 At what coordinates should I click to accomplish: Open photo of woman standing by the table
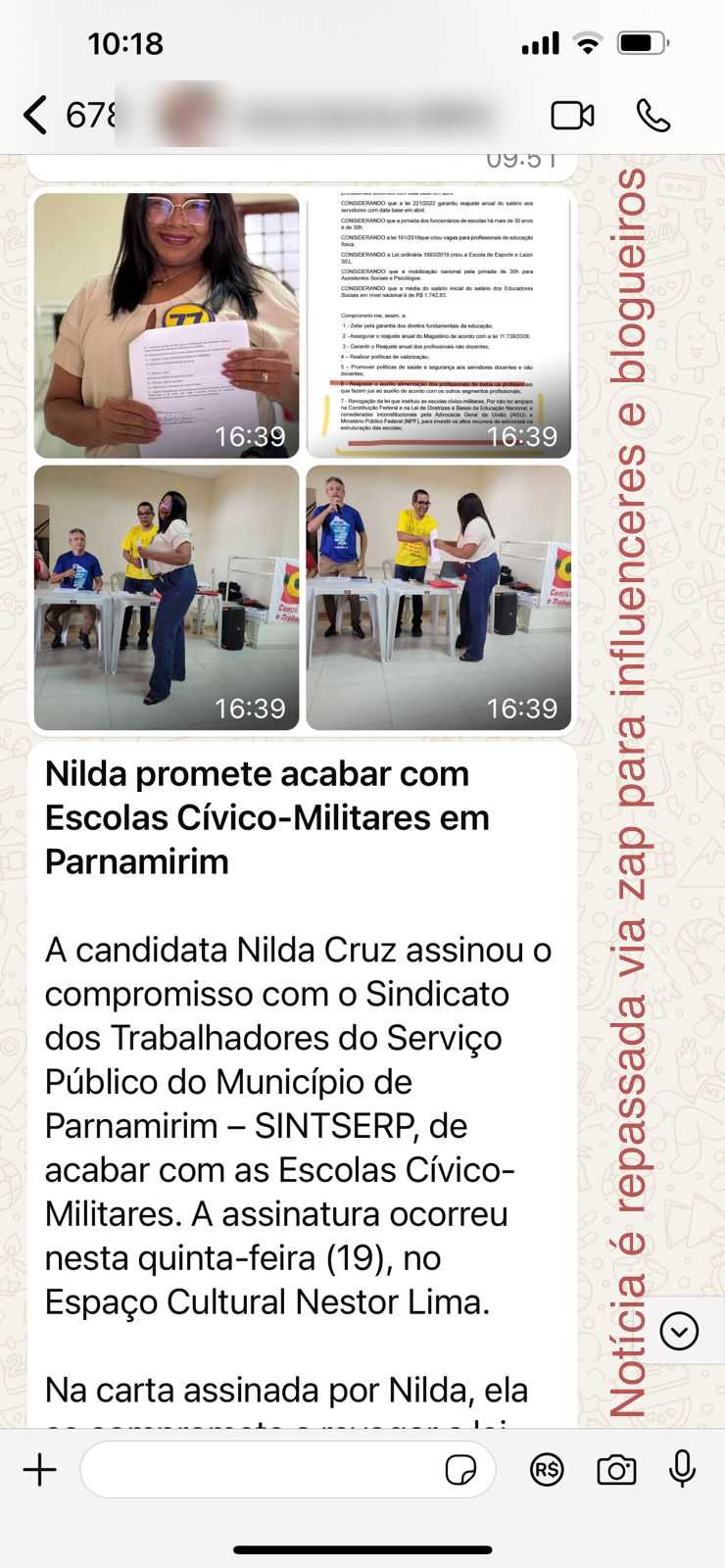pyautogui.click(x=167, y=598)
